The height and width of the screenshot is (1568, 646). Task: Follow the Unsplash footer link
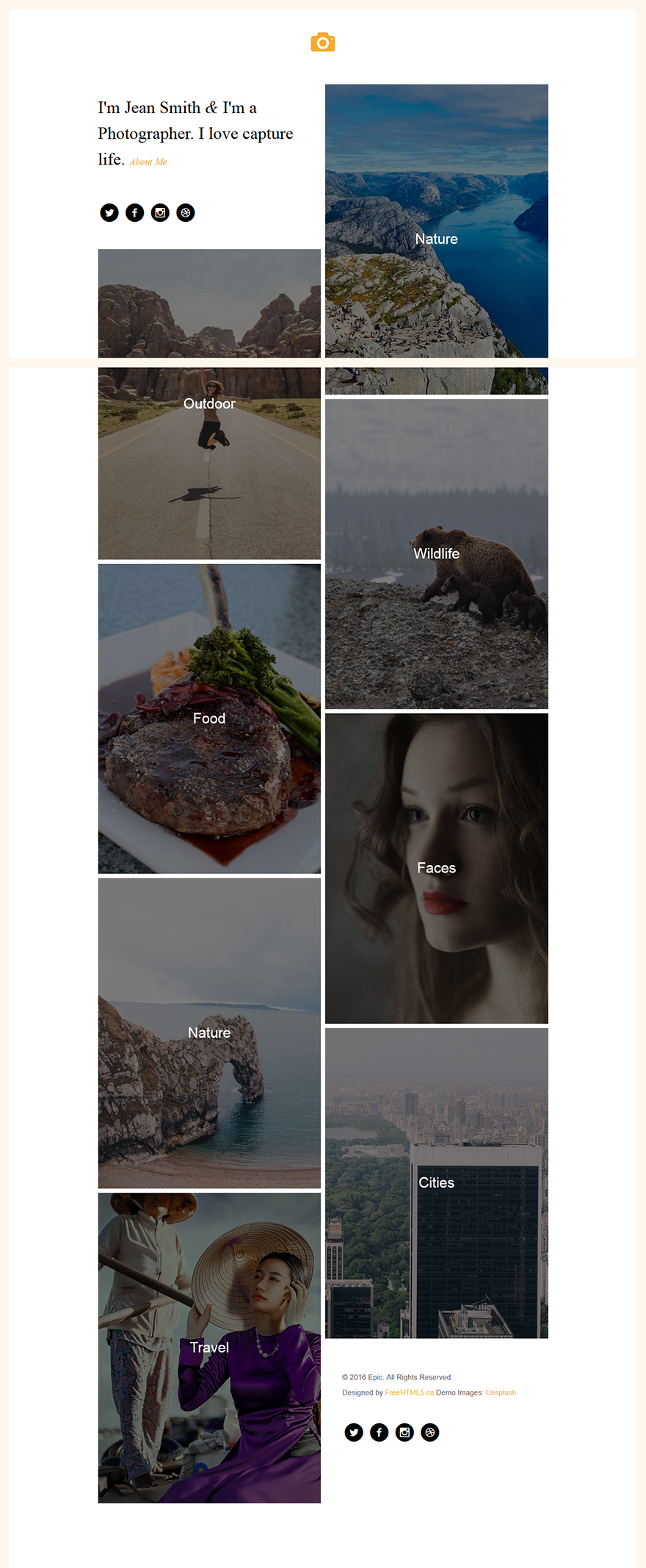tap(501, 1392)
